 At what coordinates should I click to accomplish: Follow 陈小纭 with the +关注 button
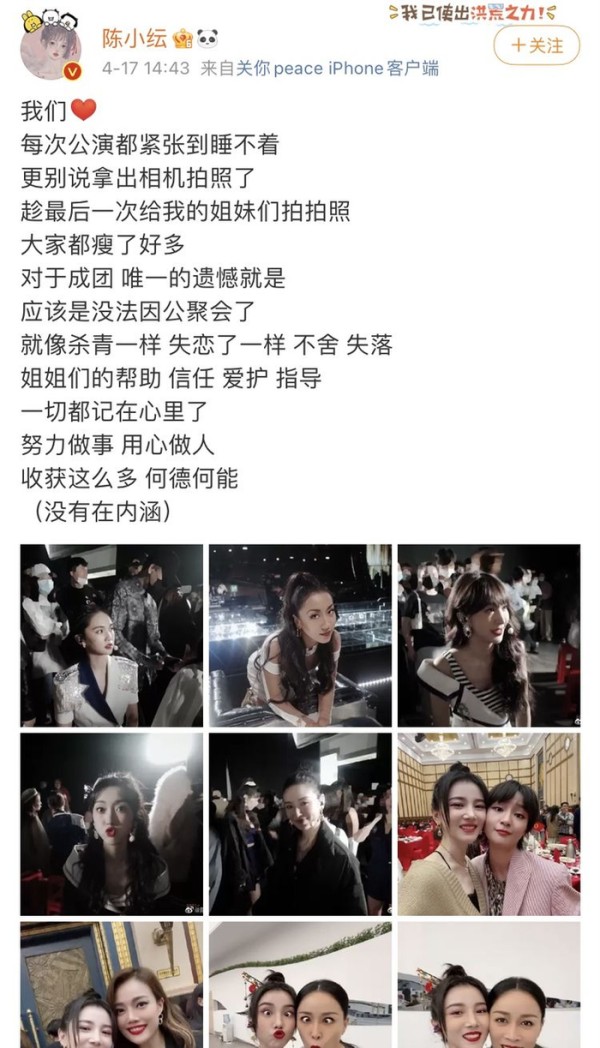click(x=536, y=46)
